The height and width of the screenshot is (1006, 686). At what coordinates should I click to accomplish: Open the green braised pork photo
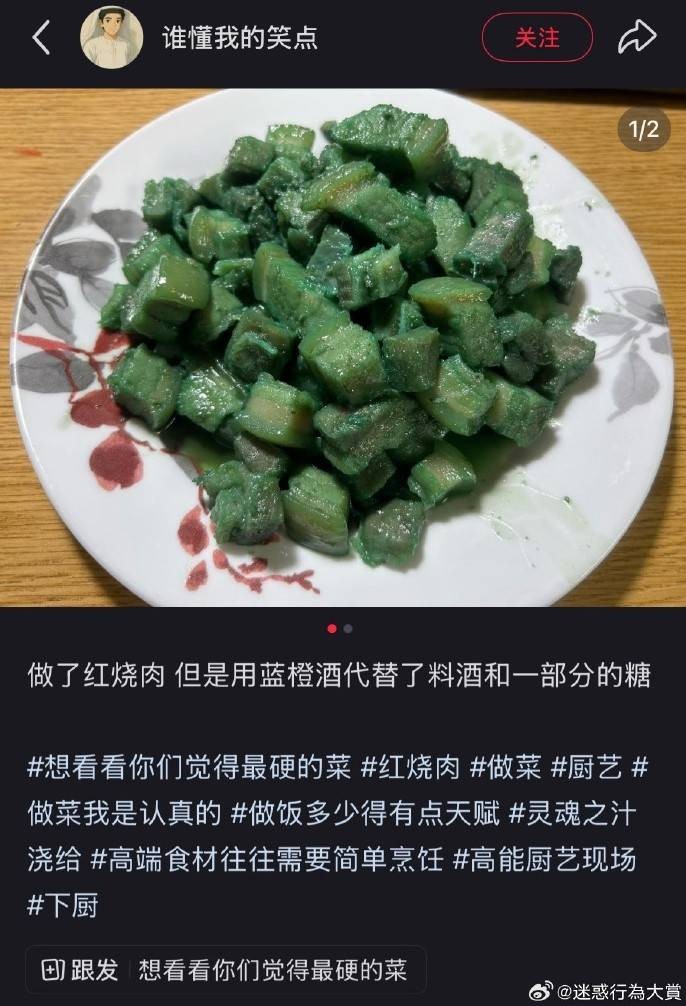(x=343, y=347)
